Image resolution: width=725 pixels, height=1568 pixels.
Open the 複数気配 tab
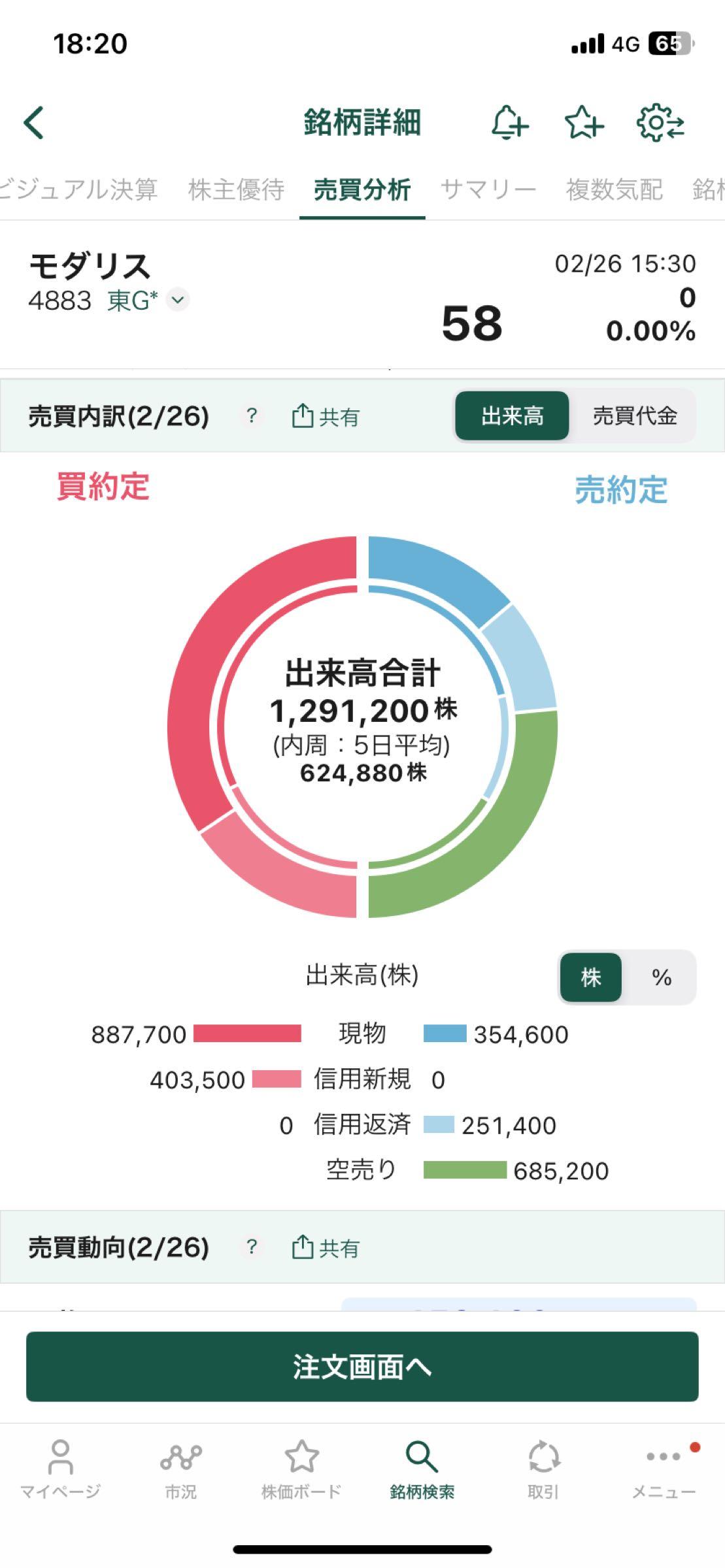pyautogui.click(x=614, y=189)
